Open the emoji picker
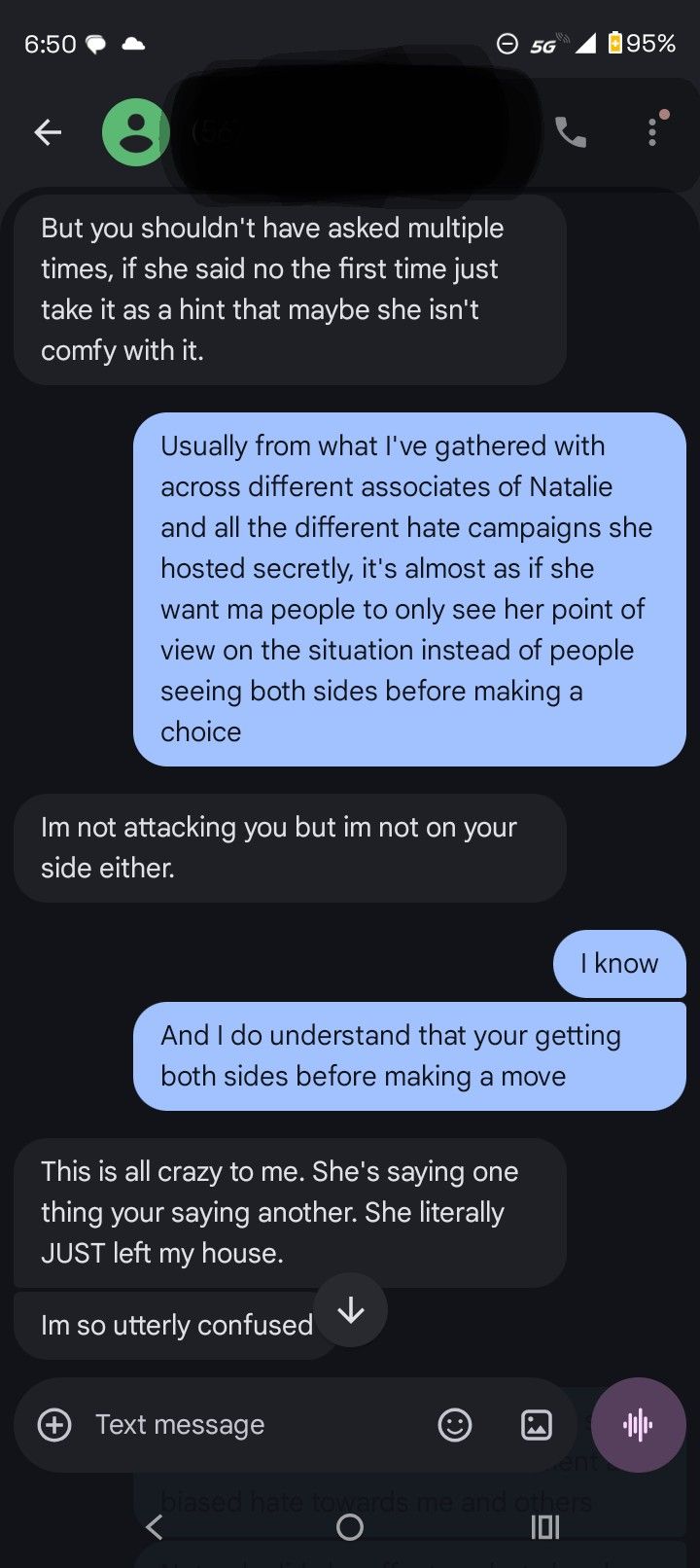Image resolution: width=700 pixels, height=1568 pixels. (455, 1425)
